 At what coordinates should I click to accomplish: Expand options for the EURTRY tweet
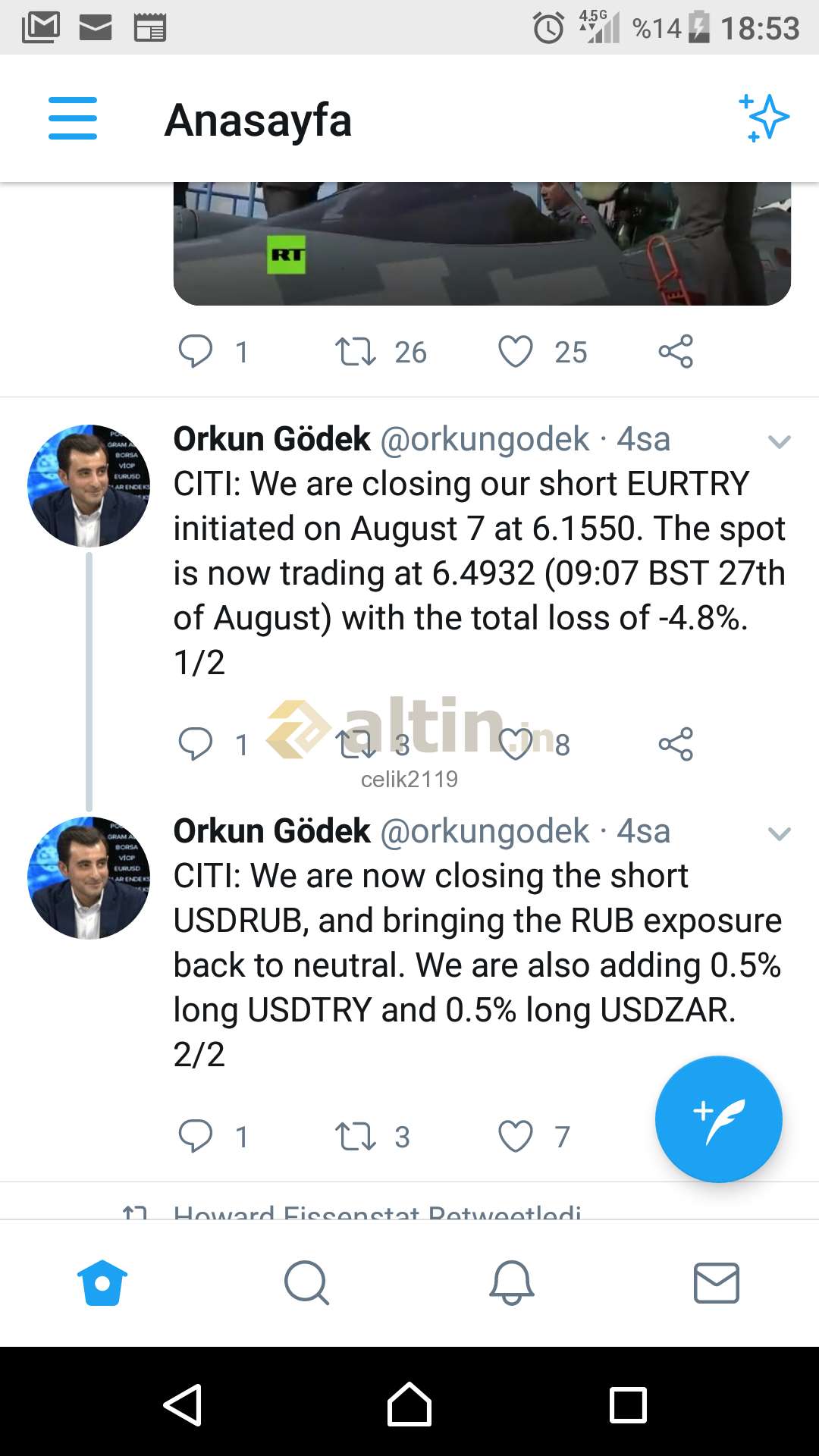click(x=780, y=441)
